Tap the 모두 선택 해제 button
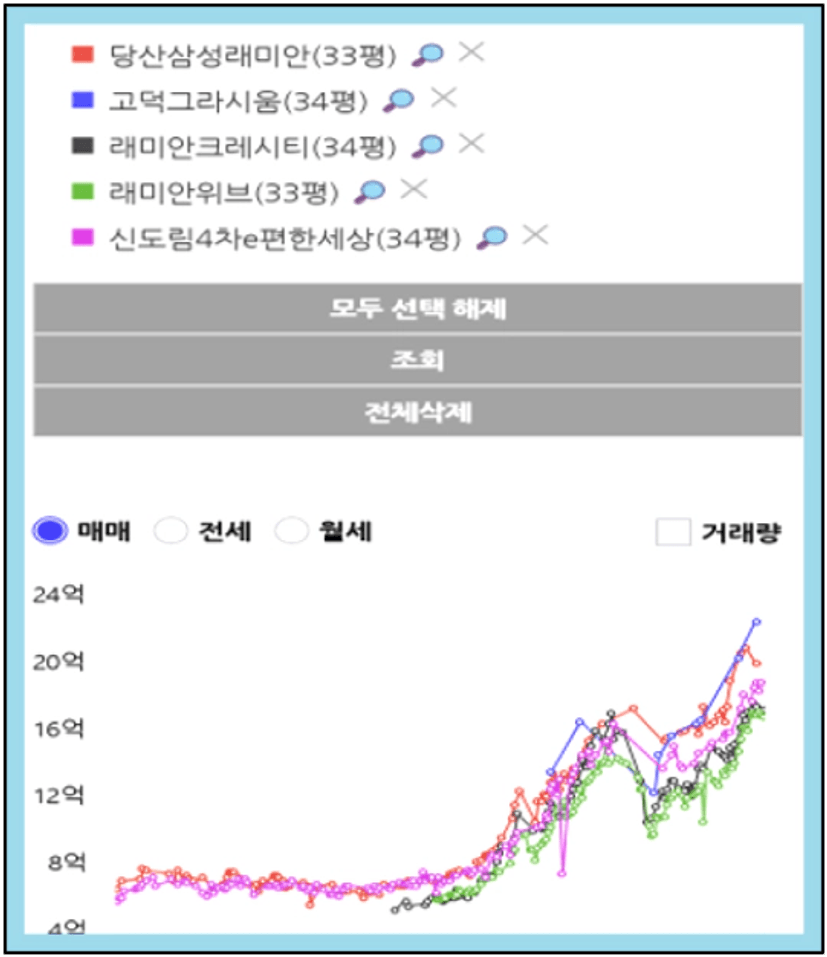 [417, 308]
